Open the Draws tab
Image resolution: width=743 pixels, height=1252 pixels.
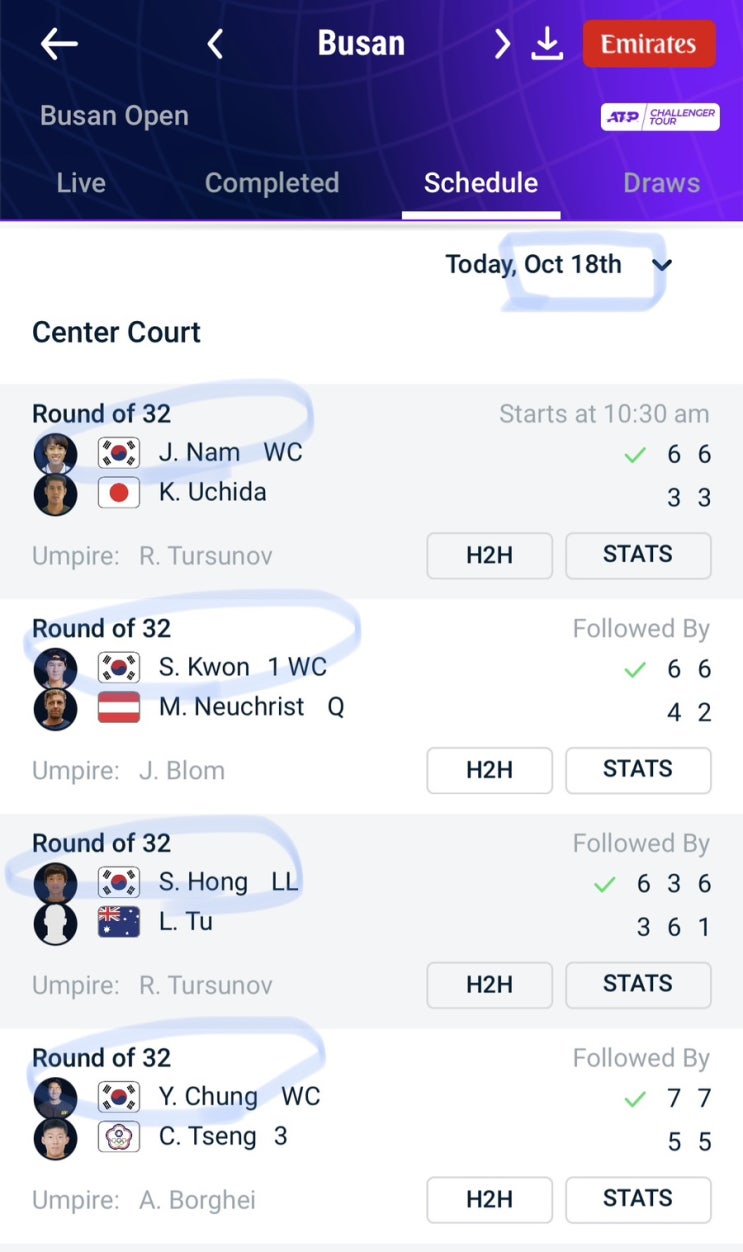coord(661,183)
